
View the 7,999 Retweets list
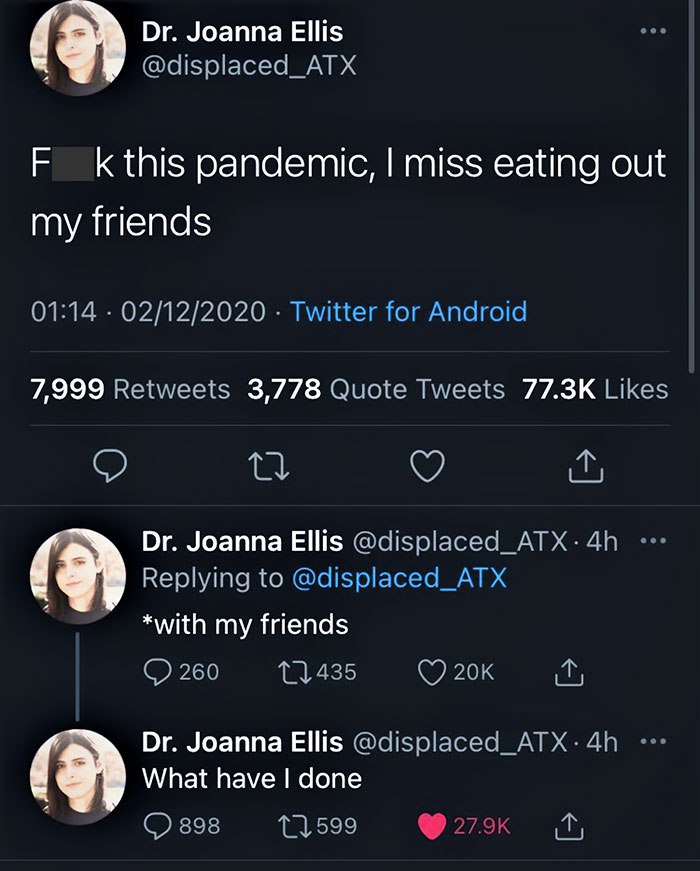[x=132, y=389]
